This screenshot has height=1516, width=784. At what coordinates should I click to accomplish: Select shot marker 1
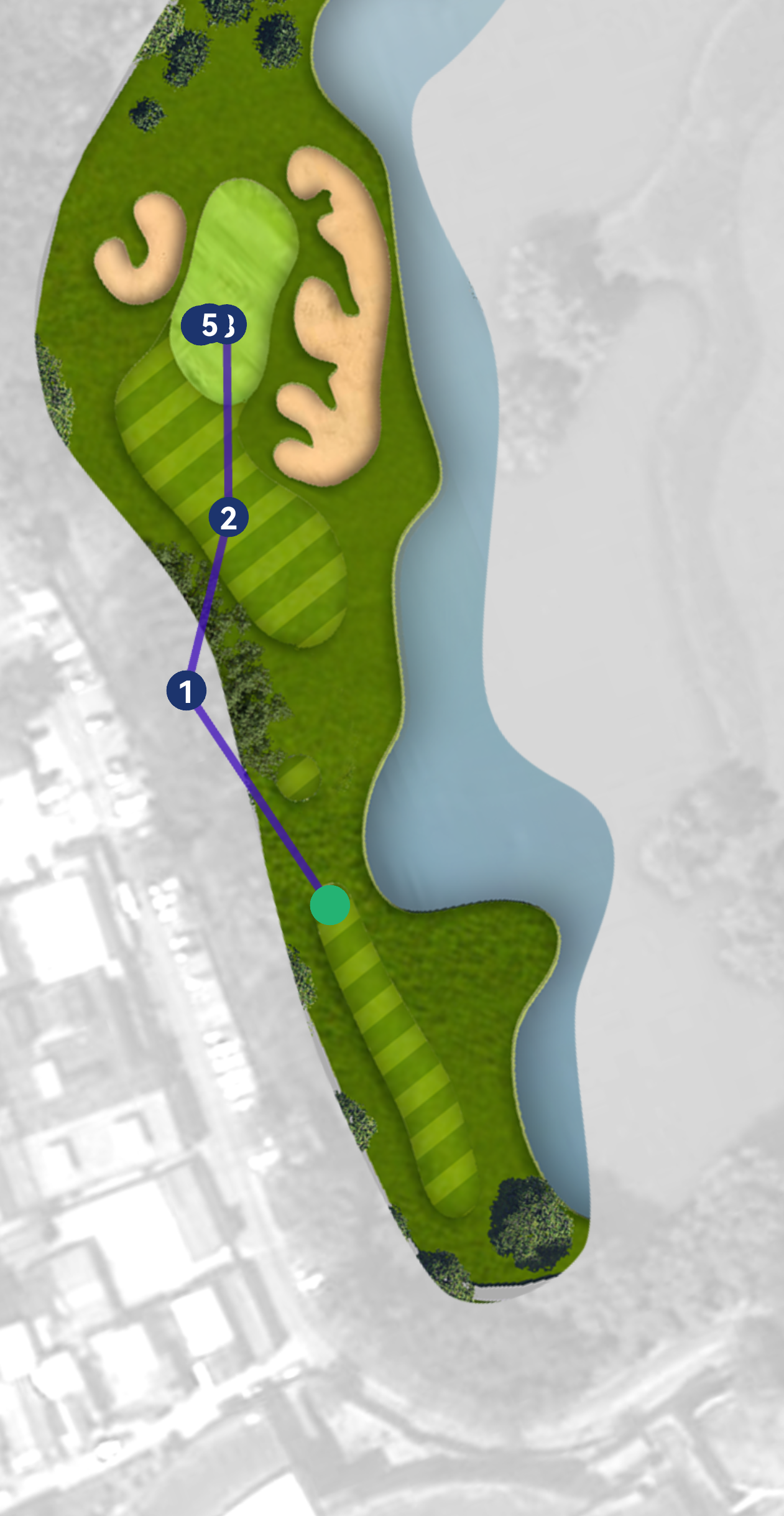[x=186, y=691]
